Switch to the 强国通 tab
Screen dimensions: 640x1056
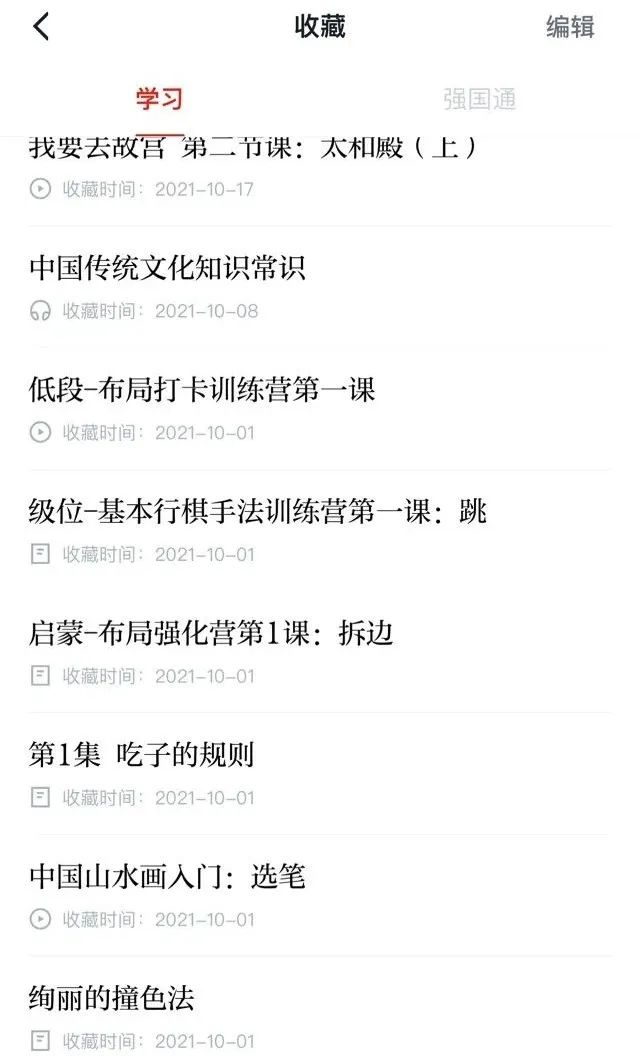(x=479, y=100)
